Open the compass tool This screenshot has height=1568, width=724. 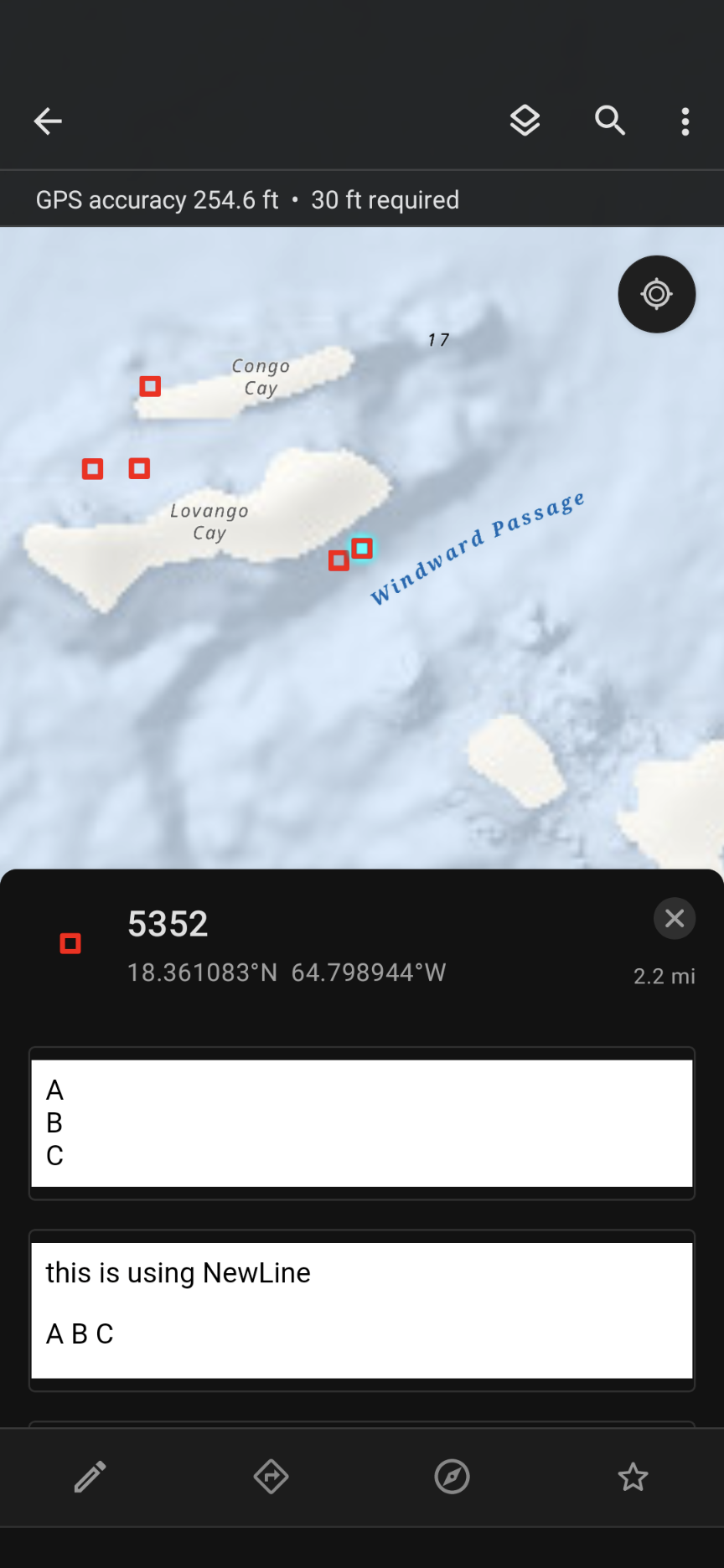(452, 1477)
